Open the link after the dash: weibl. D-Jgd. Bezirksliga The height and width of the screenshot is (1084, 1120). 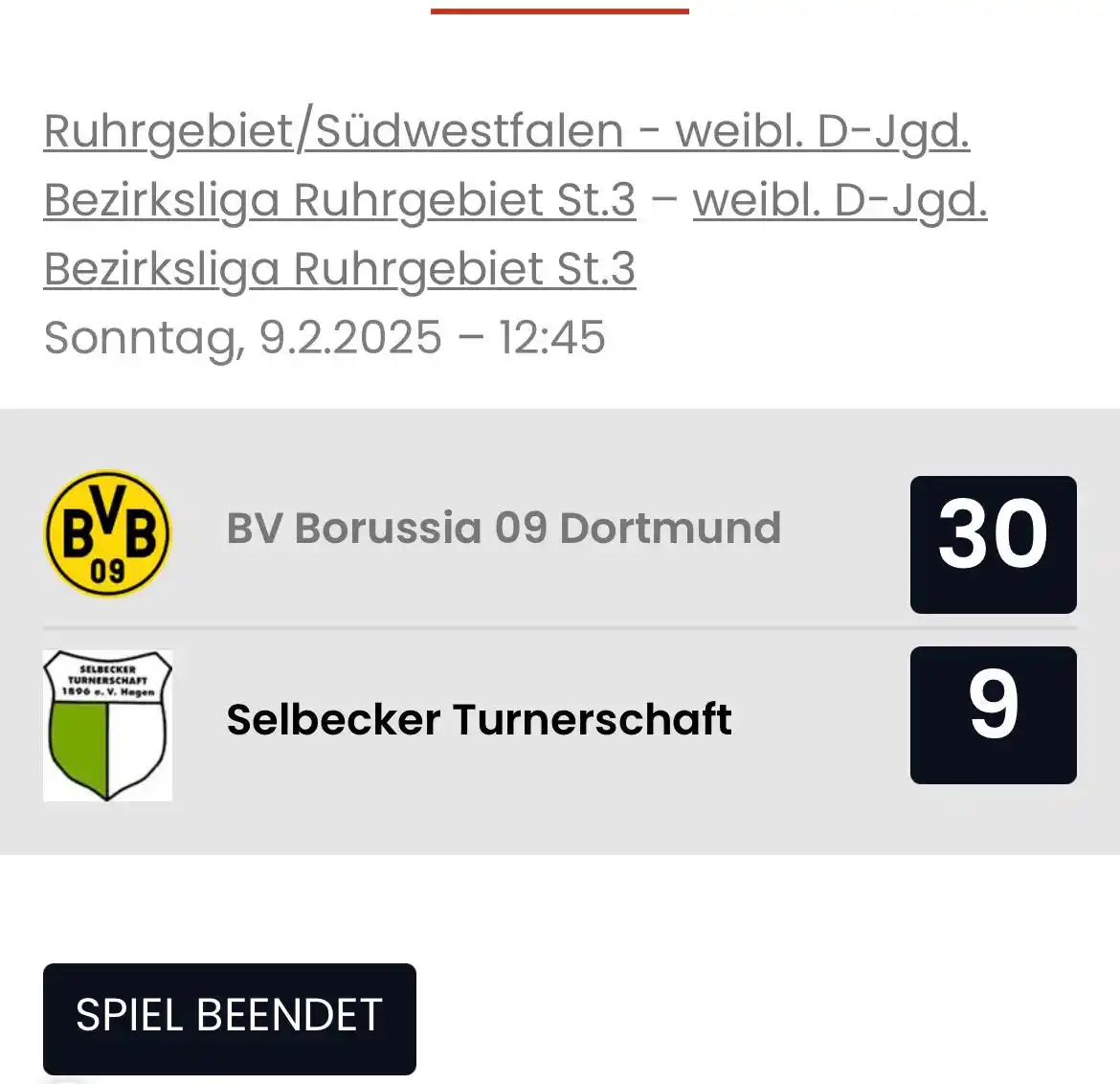click(839, 201)
